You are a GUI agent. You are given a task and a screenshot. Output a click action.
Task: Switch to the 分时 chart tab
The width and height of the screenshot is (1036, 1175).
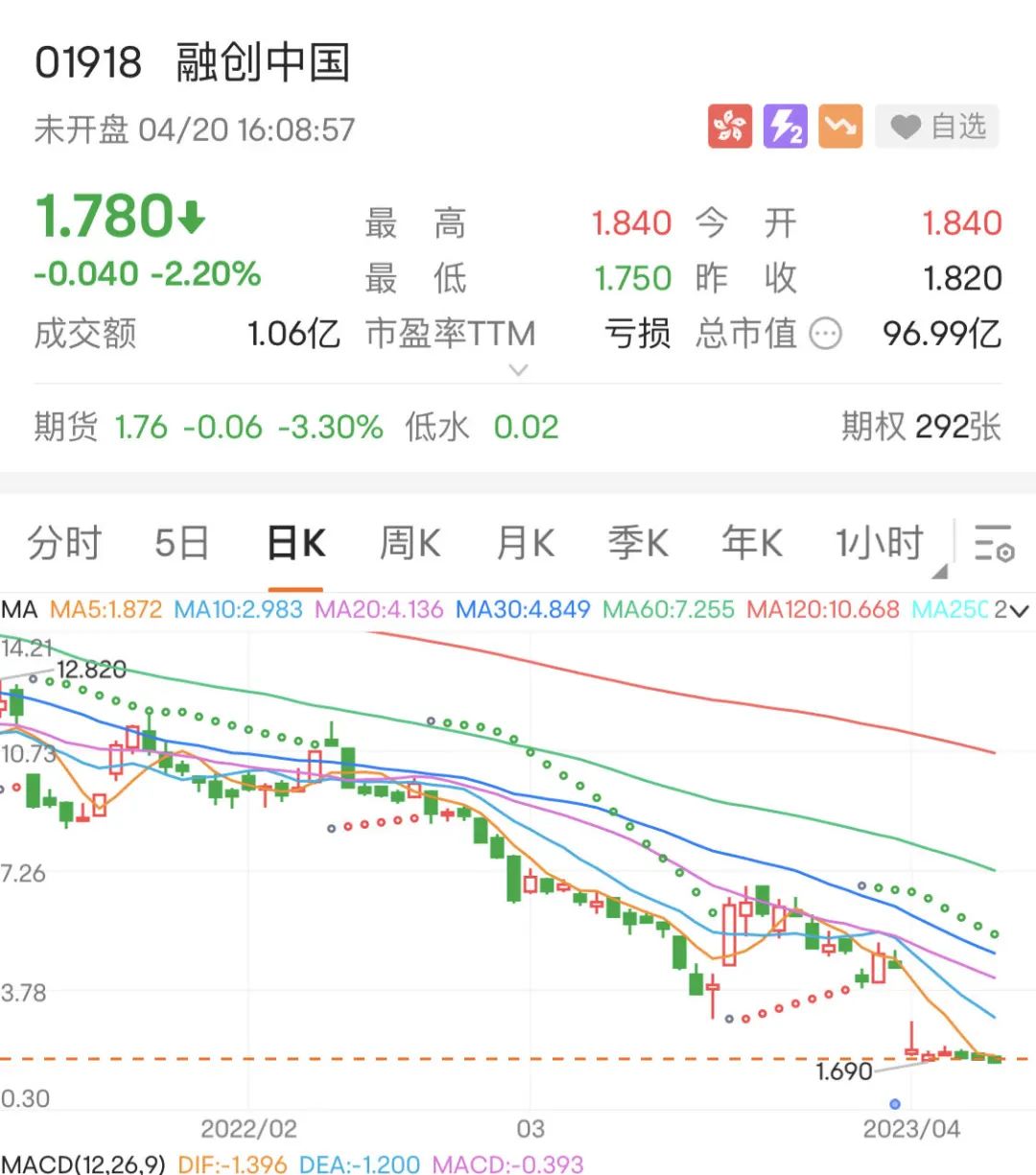pyautogui.click(x=63, y=543)
